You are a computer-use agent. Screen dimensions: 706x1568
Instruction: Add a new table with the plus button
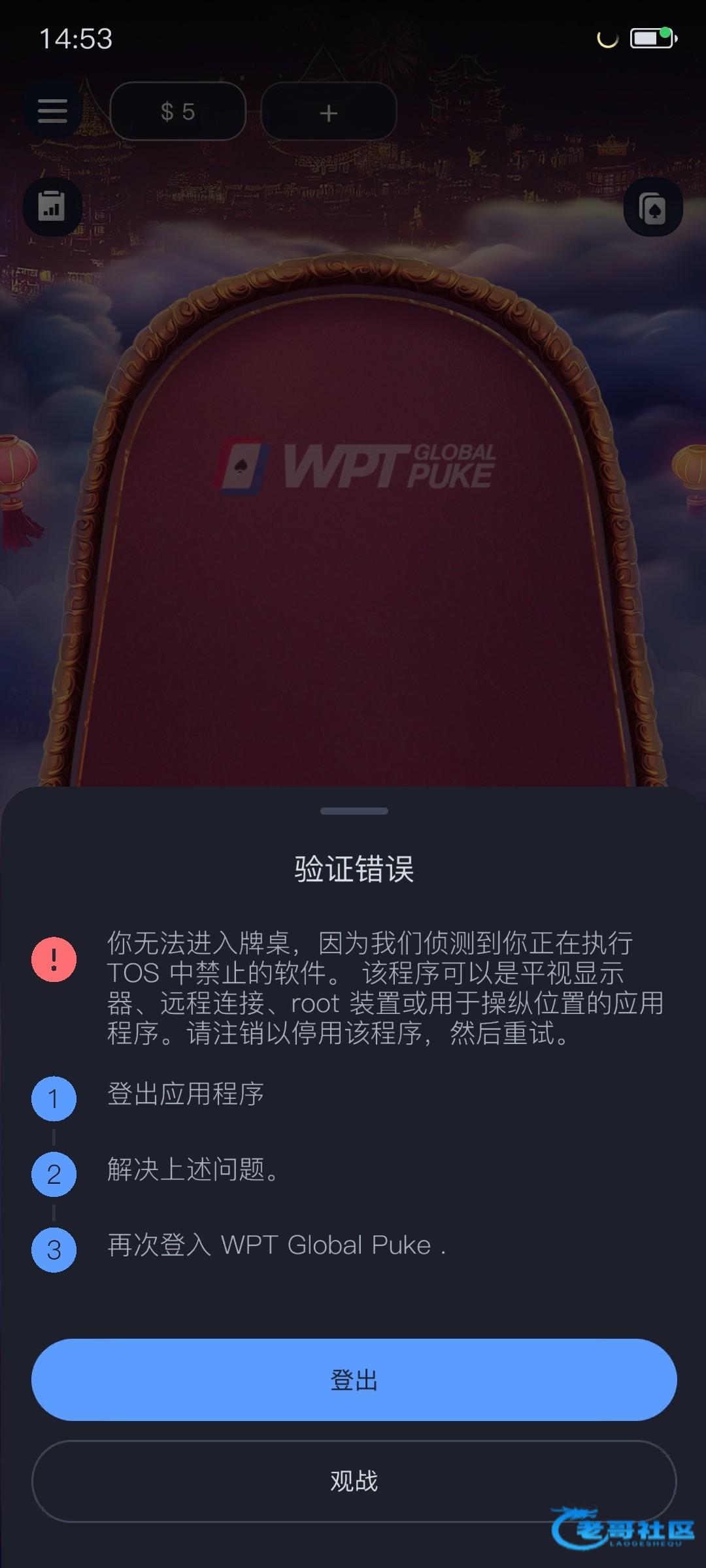(329, 112)
